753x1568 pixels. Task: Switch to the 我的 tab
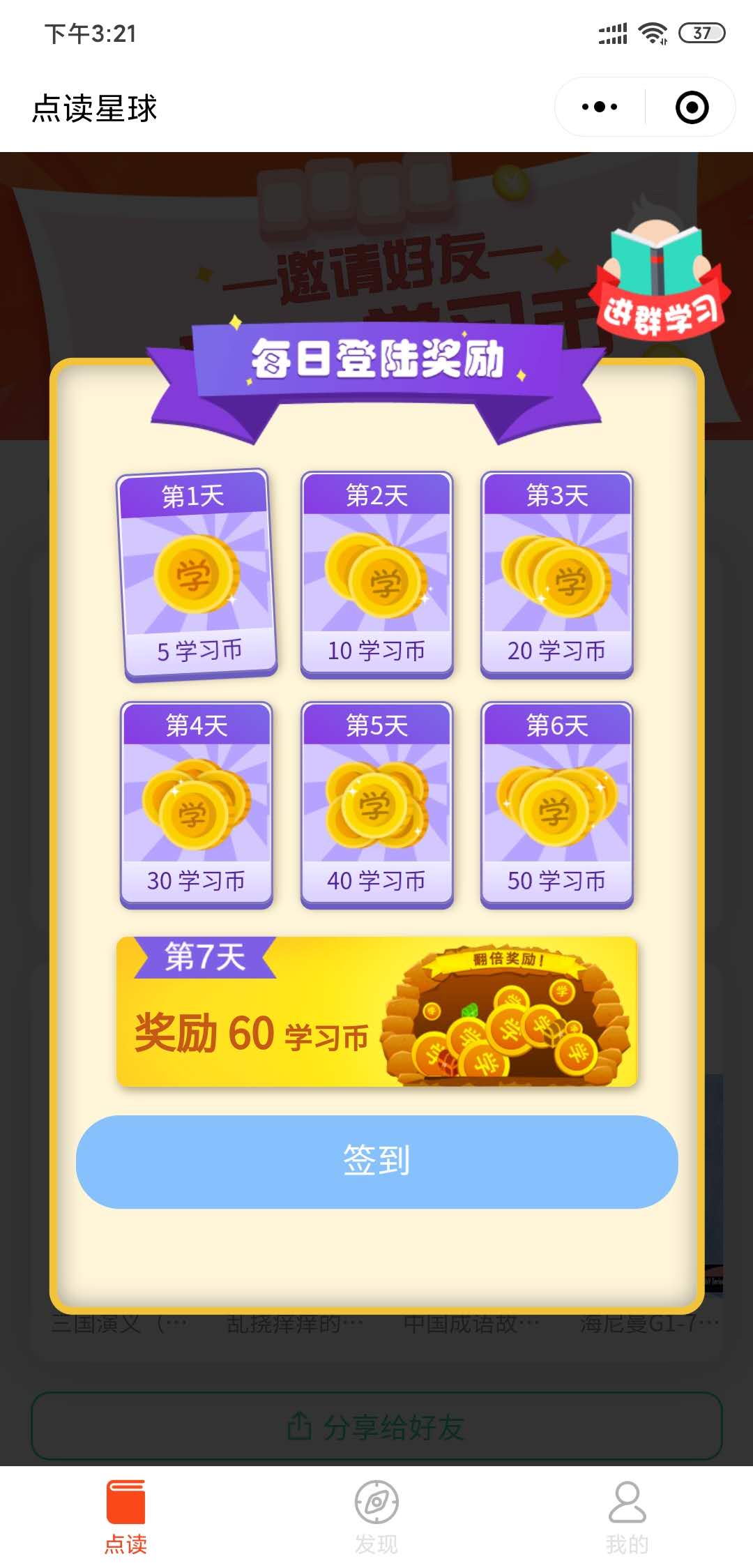coord(627,1516)
